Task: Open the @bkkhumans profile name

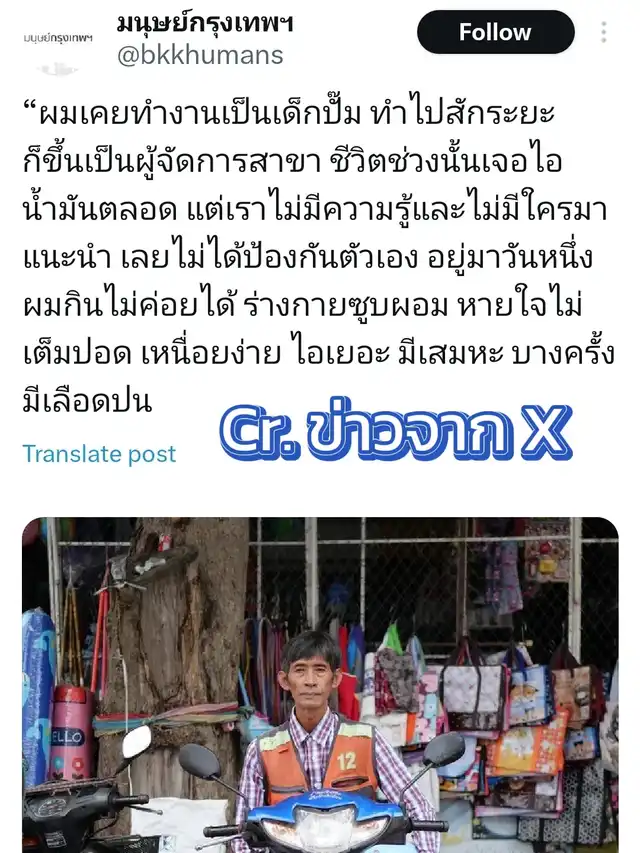Action: [x=205, y=23]
